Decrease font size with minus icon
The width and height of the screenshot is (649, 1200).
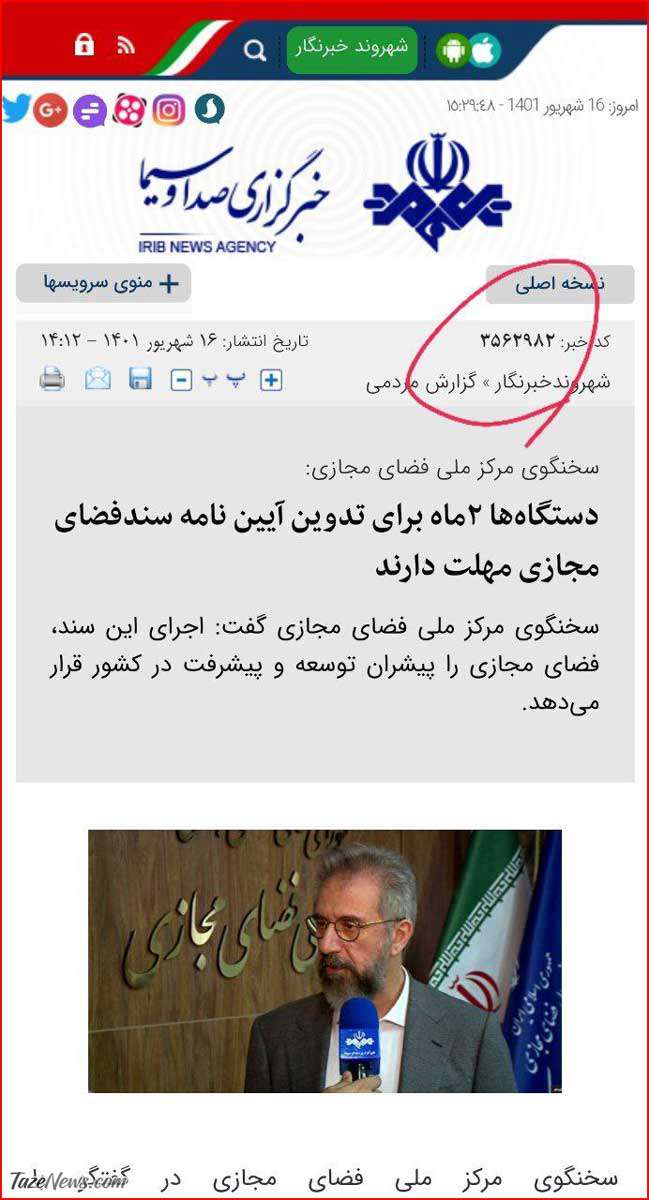pos(181,380)
